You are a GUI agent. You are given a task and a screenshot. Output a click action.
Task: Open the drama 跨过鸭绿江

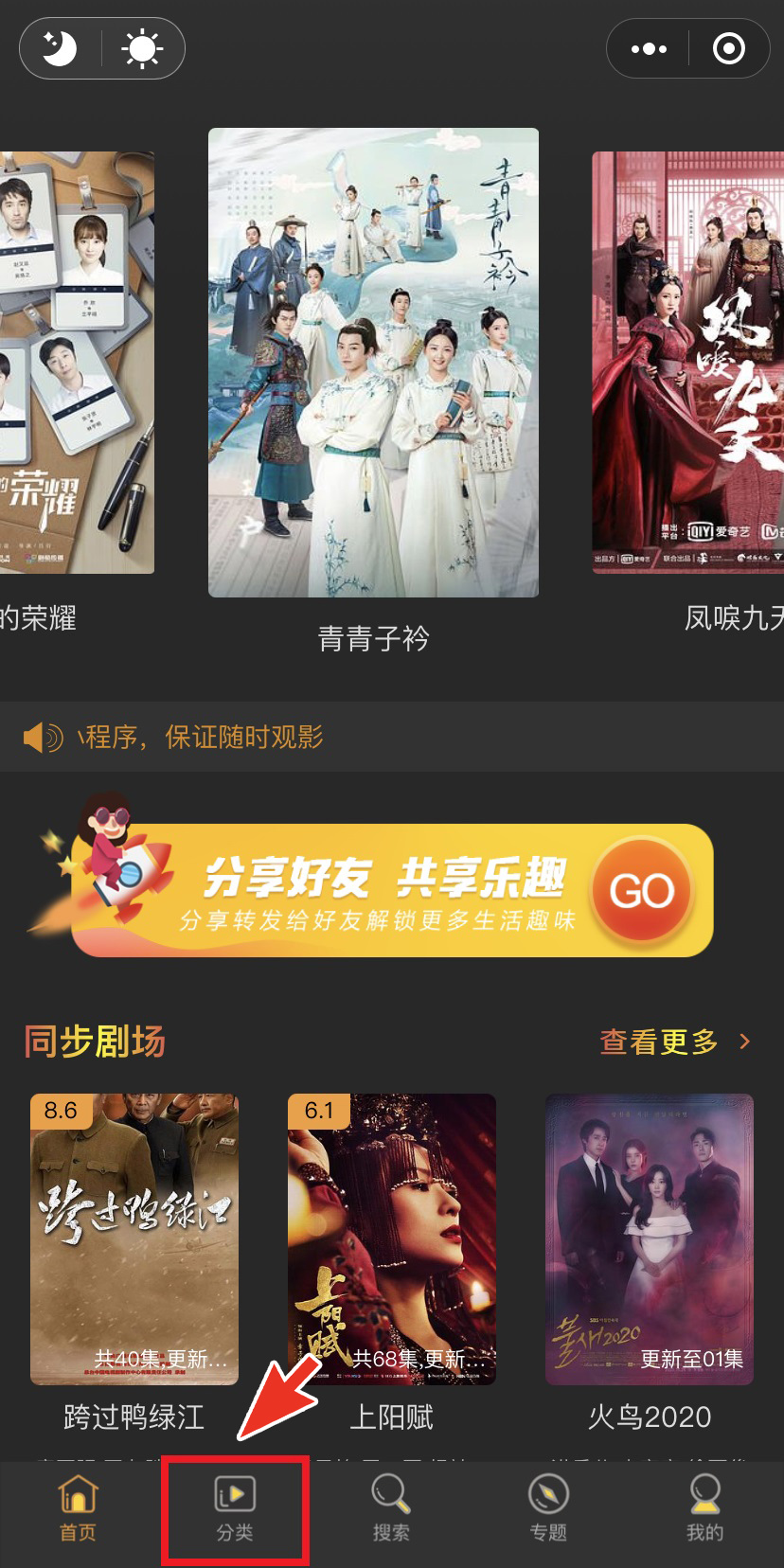134,1239
